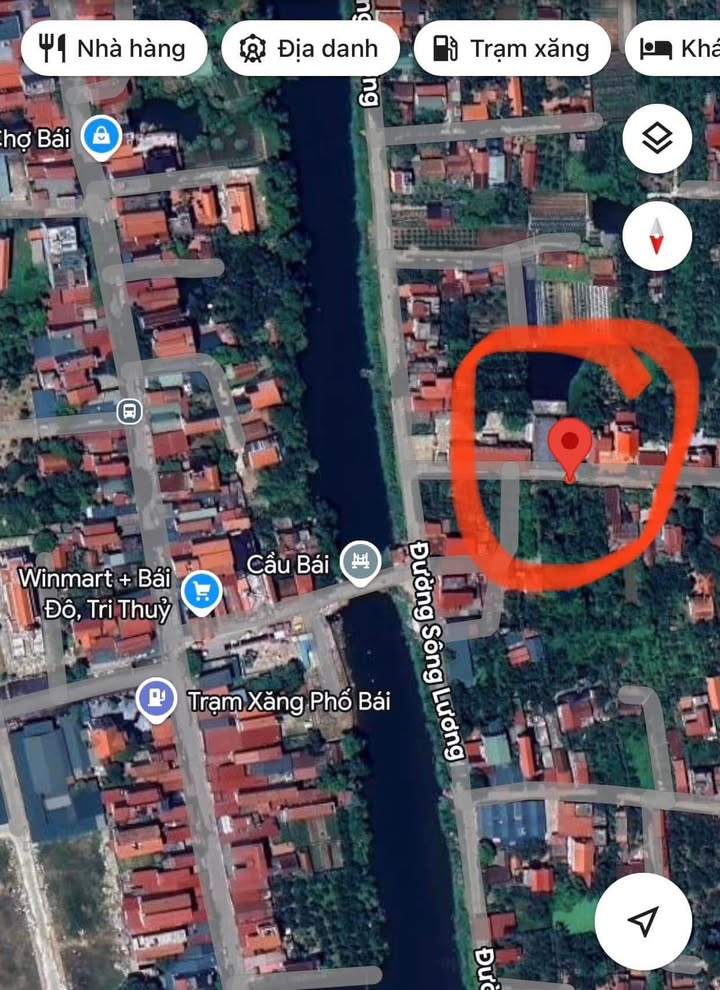Center the map on my location
This screenshot has height=990, width=720.
coord(644,921)
